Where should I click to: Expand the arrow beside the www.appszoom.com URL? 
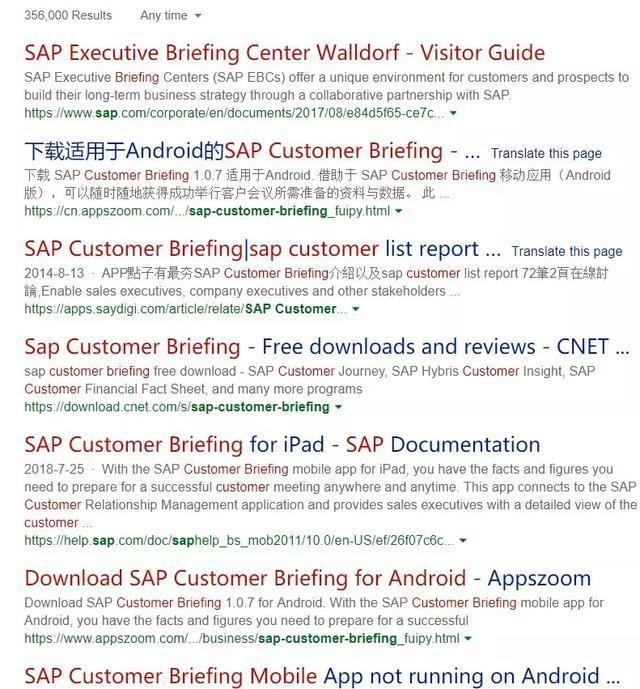(469, 639)
